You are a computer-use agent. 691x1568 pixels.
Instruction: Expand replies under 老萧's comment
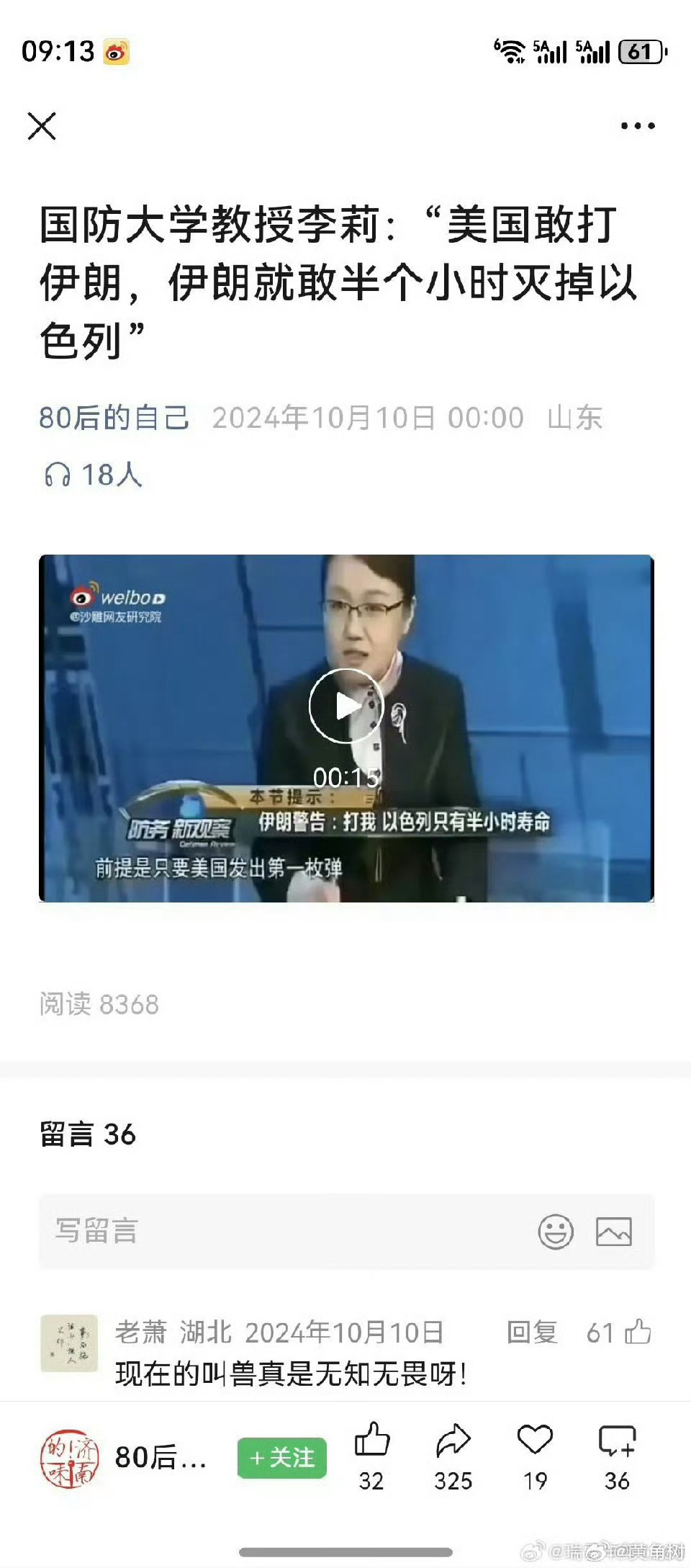click(x=532, y=1332)
